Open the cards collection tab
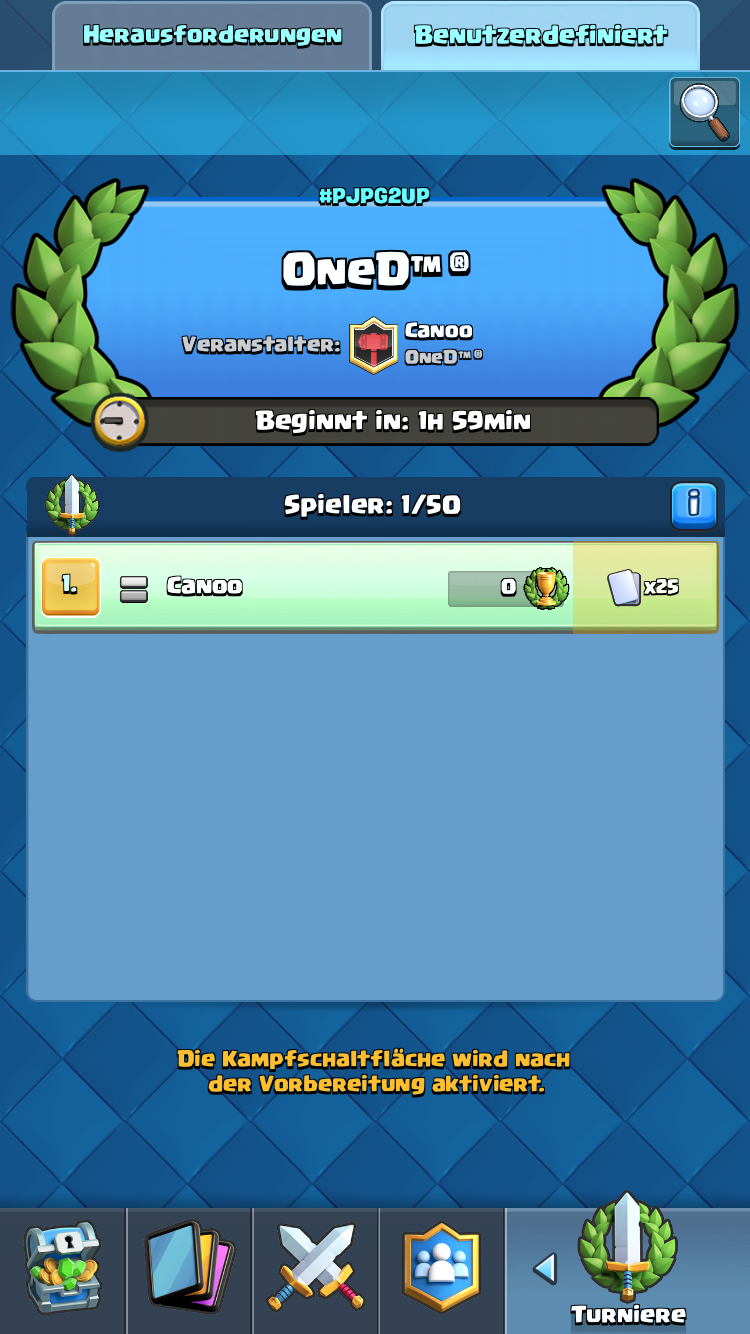This screenshot has height=1334, width=750. [x=189, y=1268]
